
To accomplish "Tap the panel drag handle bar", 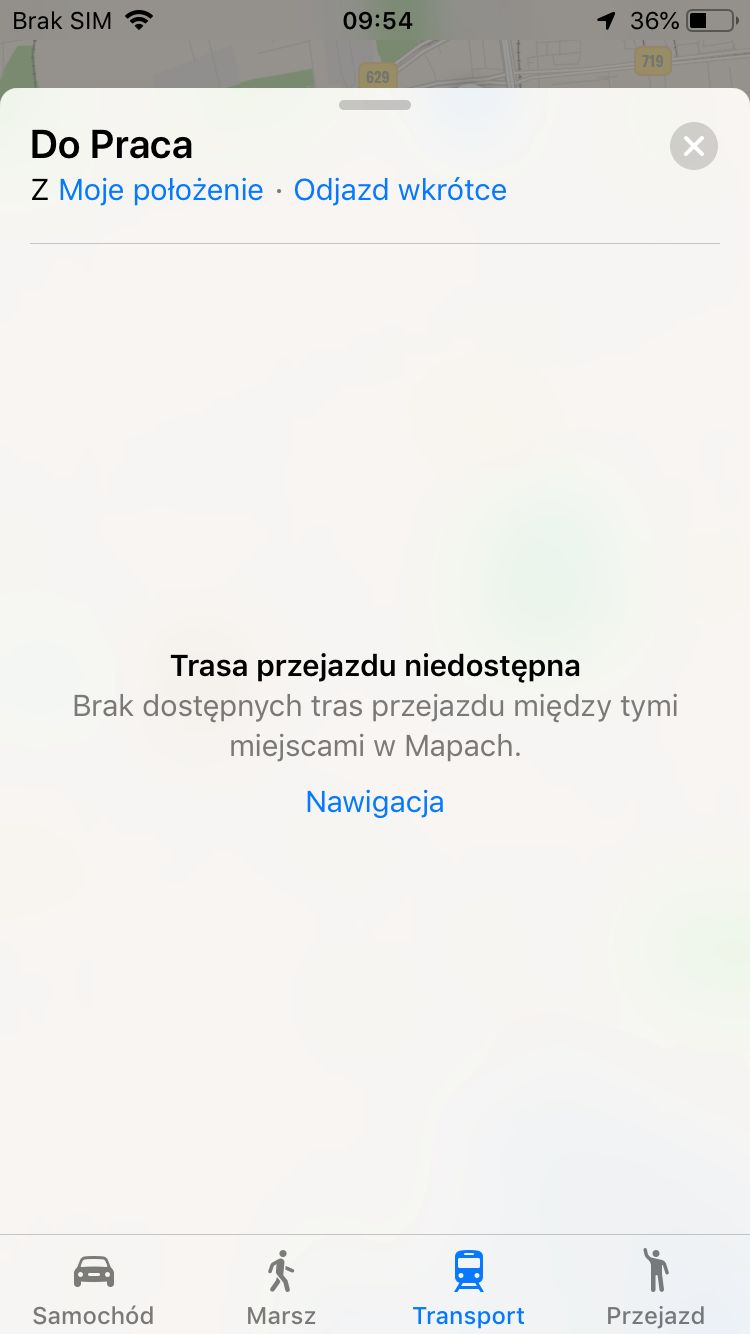I will 375,103.
